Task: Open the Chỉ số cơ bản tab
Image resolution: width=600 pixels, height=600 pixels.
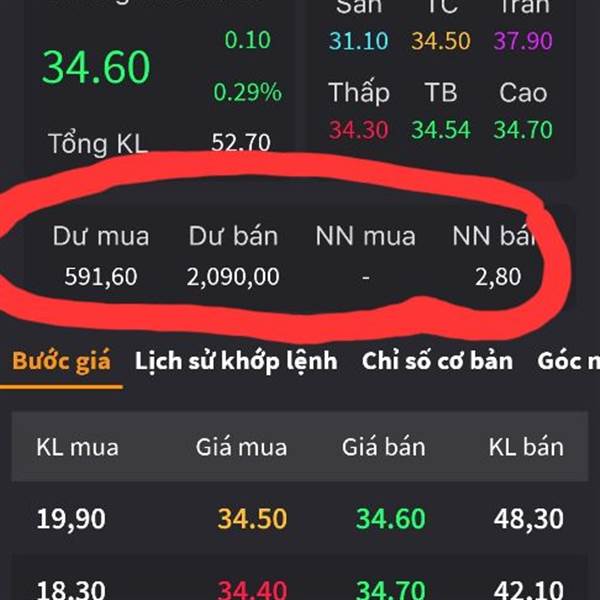Action: point(437,361)
